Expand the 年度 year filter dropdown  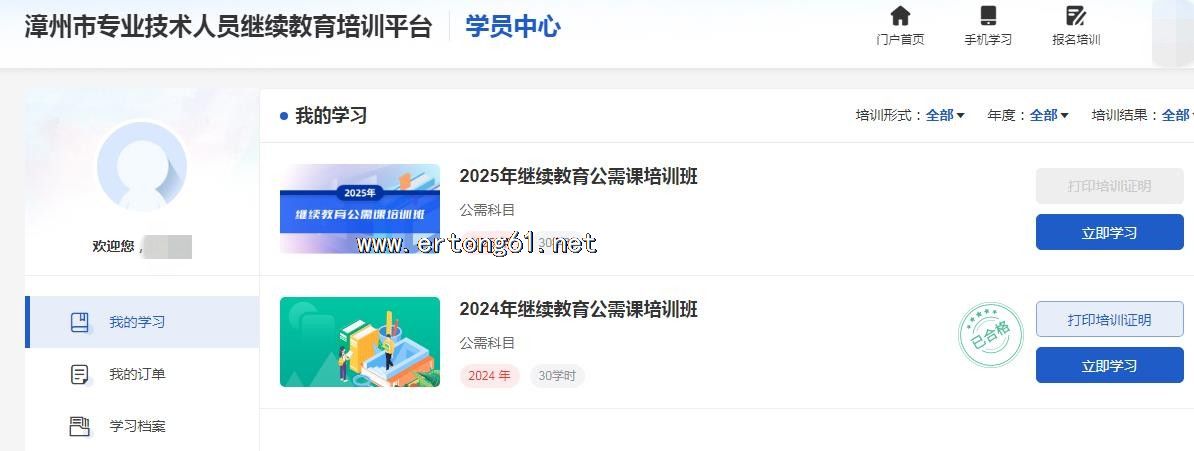pyautogui.click(x=1049, y=115)
